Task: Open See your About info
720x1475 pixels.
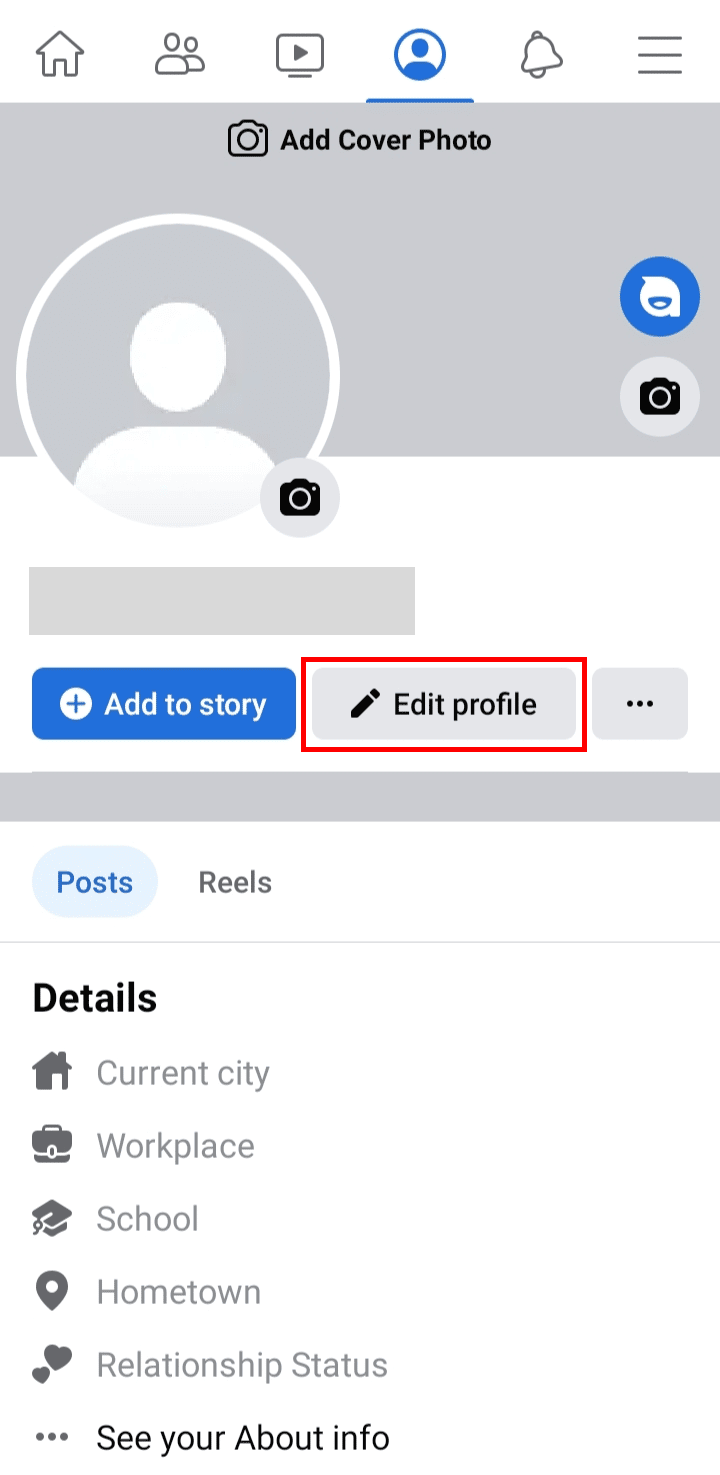Action: pos(242,1438)
